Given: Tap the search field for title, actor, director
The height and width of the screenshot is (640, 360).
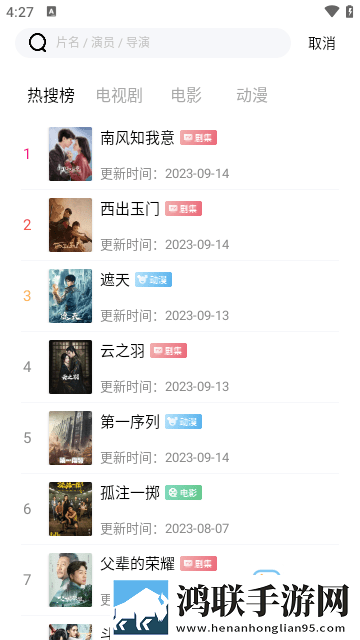Looking at the screenshot, I should (x=153, y=43).
